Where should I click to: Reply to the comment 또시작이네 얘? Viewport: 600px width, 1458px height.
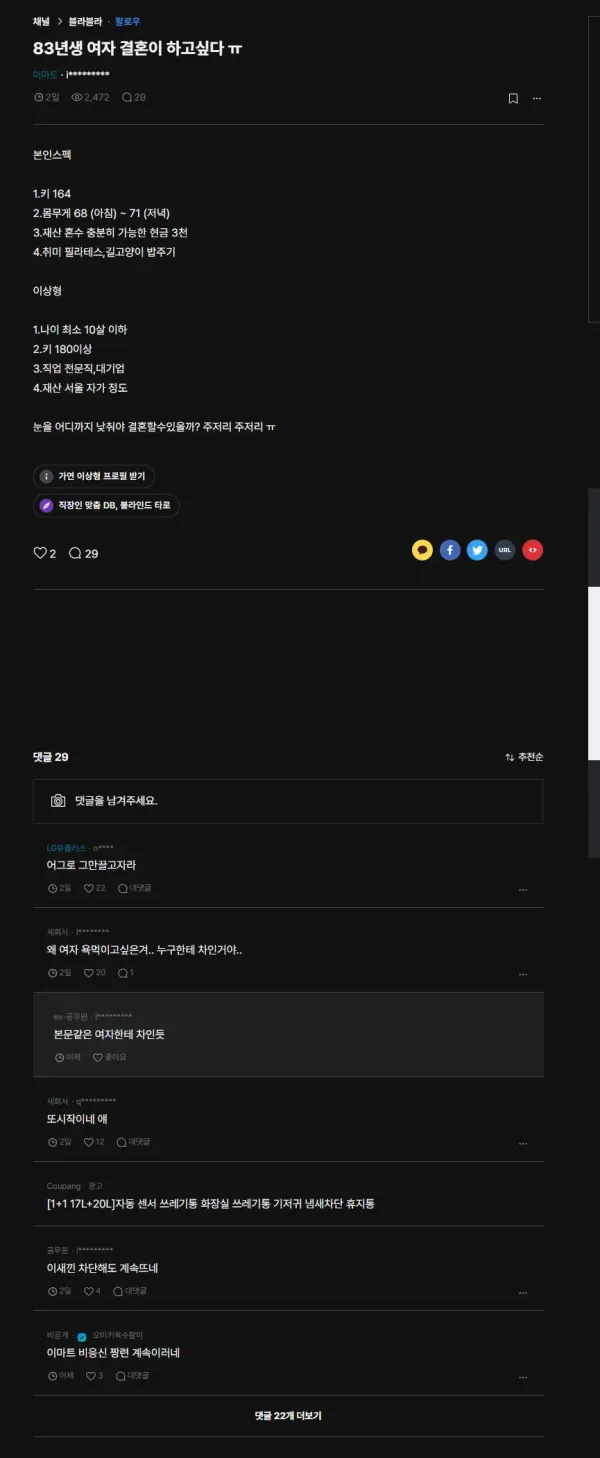[133, 1142]
